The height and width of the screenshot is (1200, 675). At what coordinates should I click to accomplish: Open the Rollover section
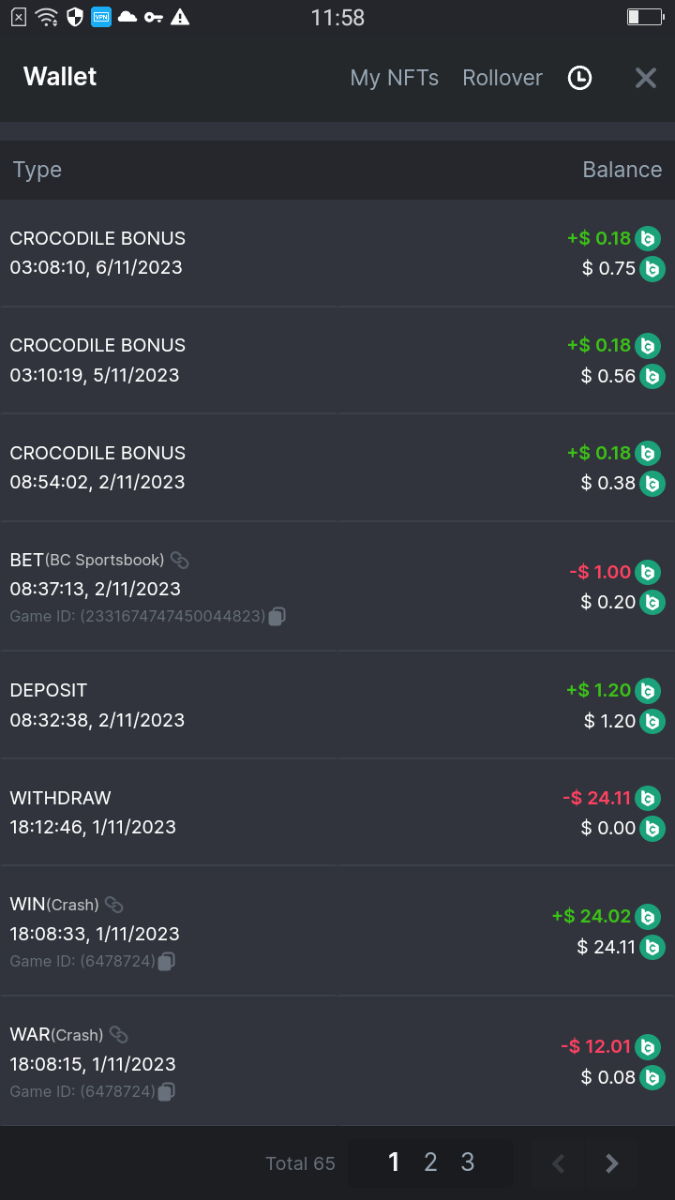(502, 78)
